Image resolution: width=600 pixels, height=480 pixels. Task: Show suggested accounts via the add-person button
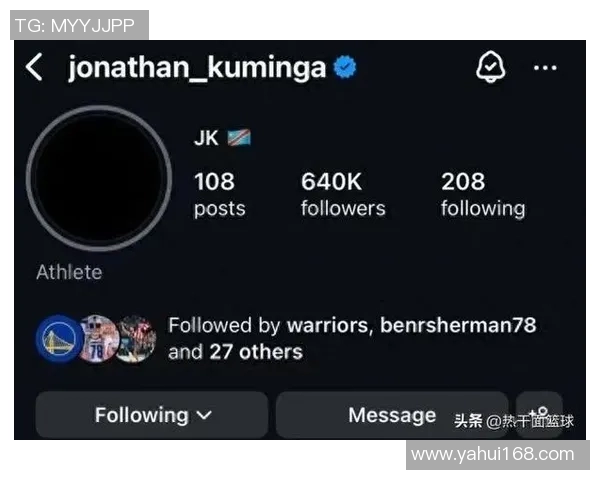coord(539,413)
